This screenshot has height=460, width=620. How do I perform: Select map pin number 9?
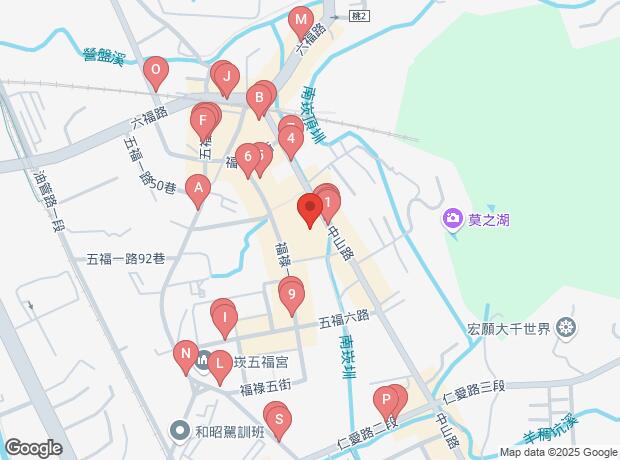coord(290,295)
